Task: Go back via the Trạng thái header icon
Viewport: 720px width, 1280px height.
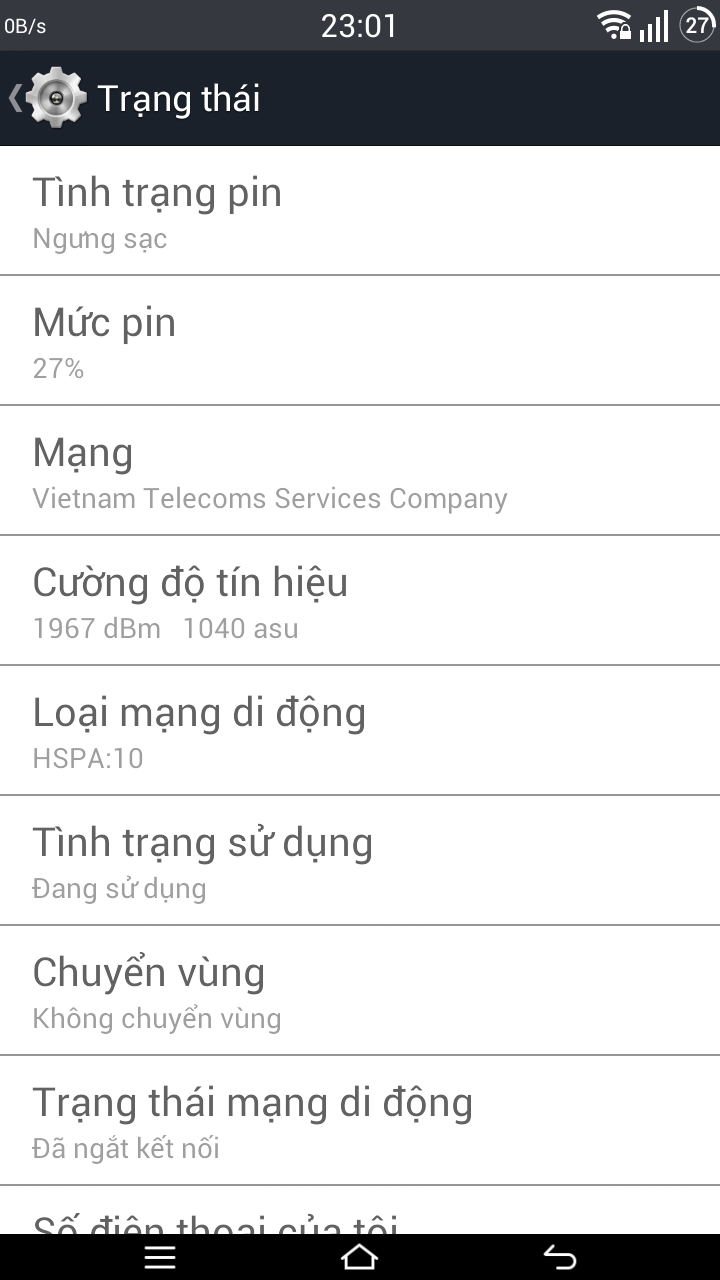Action: click(47, 98)
